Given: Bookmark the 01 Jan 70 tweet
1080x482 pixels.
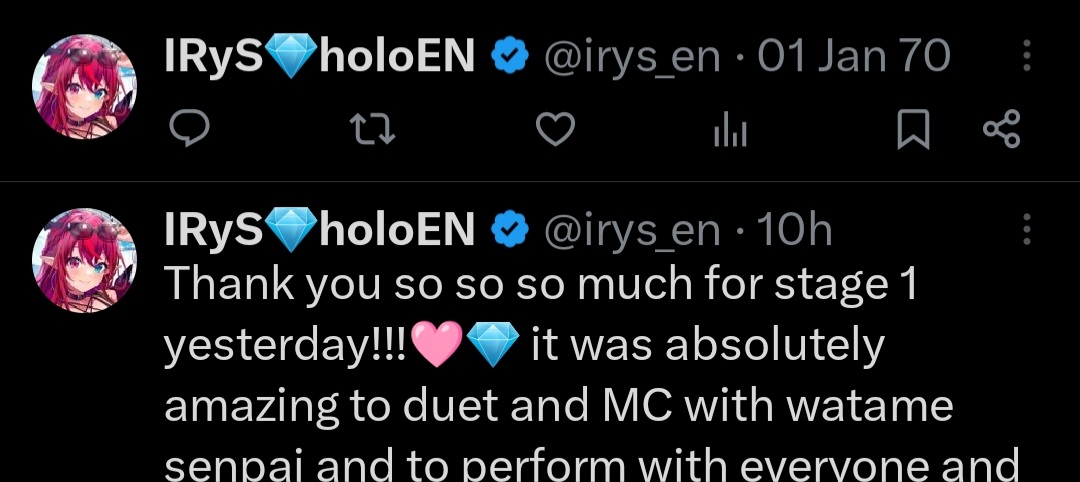Looking at the screenshot, I should (912, 130).
